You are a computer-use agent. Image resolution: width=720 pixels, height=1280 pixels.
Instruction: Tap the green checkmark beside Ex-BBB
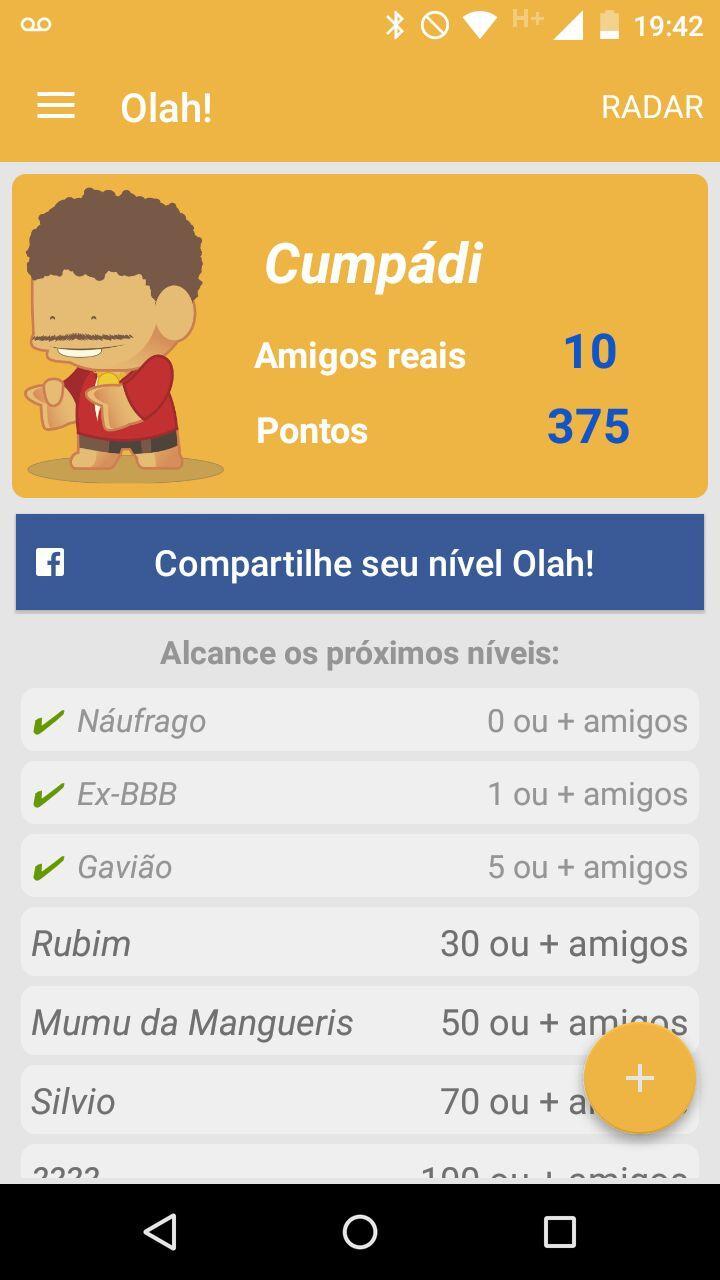coord(47,793)
